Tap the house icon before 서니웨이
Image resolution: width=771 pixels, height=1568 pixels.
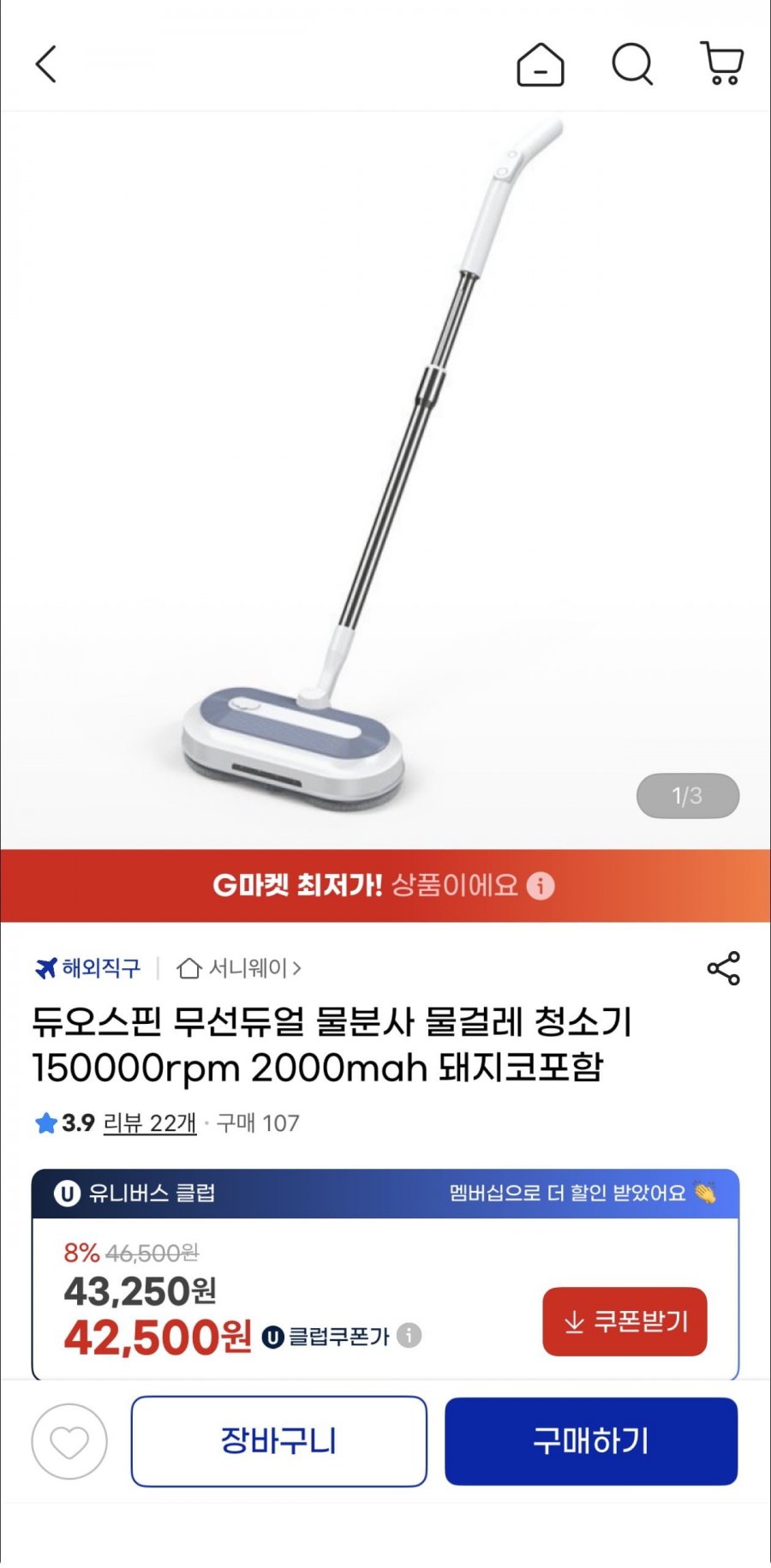[x=190, y=969]
